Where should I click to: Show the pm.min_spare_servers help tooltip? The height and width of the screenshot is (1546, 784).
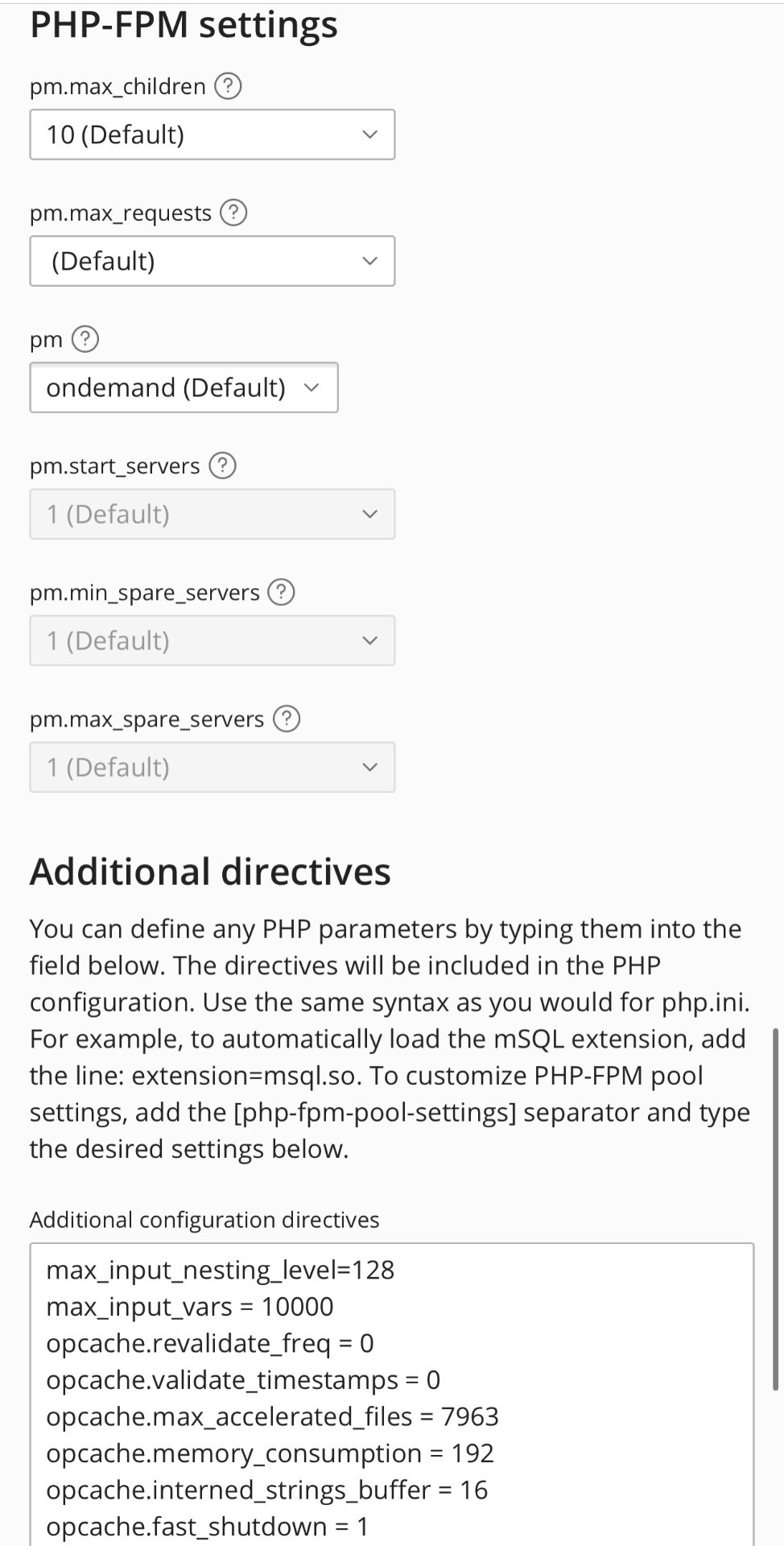281,593
